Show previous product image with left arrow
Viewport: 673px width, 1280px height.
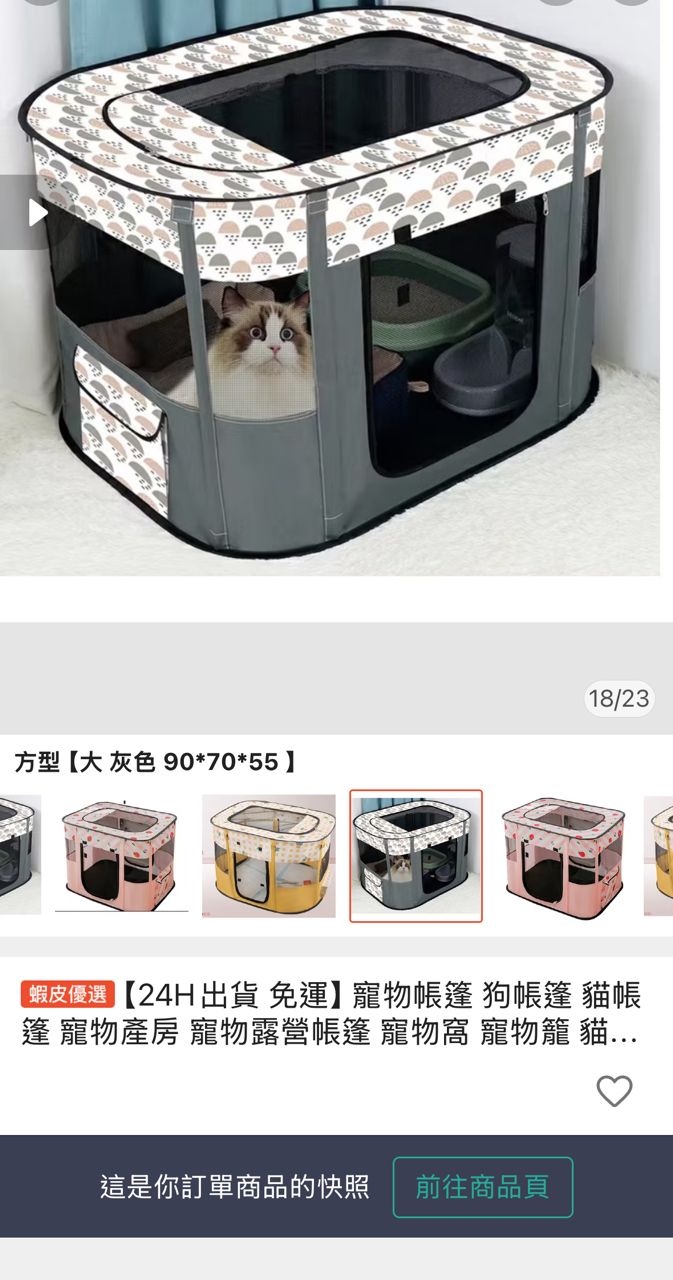point(36,212)
